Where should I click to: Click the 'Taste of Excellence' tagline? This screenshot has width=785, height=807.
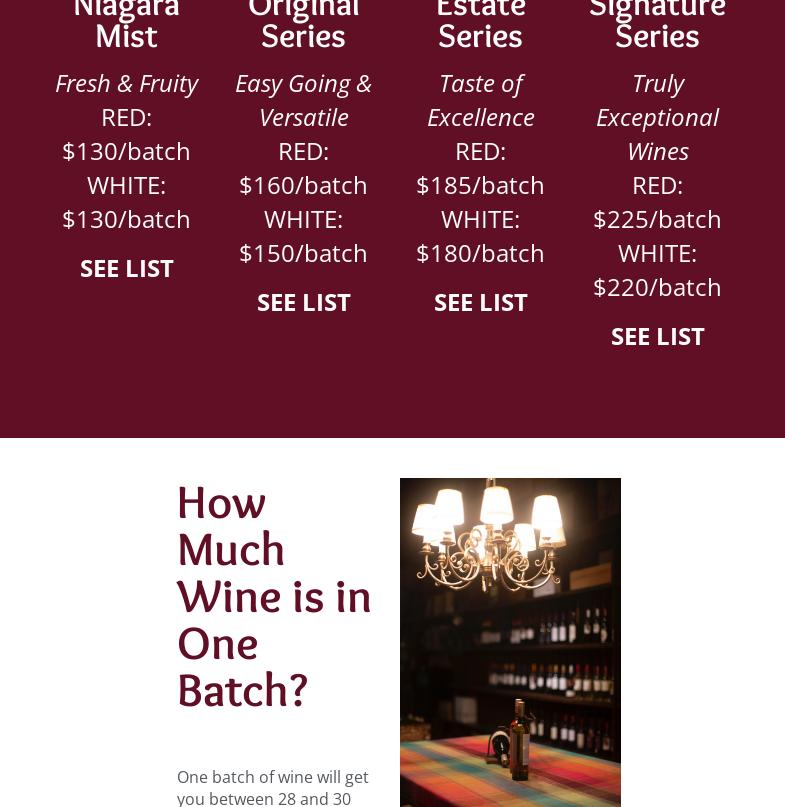480,99
